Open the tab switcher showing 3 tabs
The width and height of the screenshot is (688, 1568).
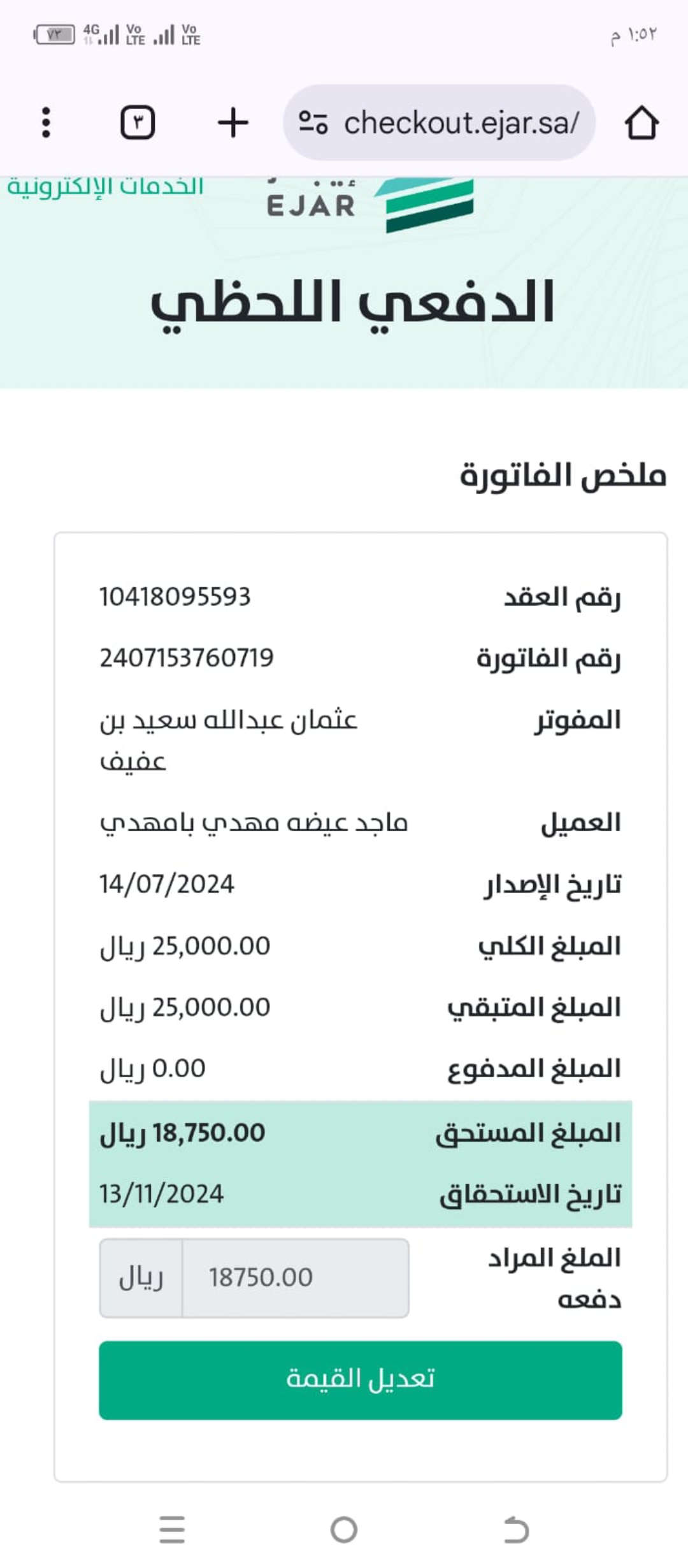coord(138,122)
